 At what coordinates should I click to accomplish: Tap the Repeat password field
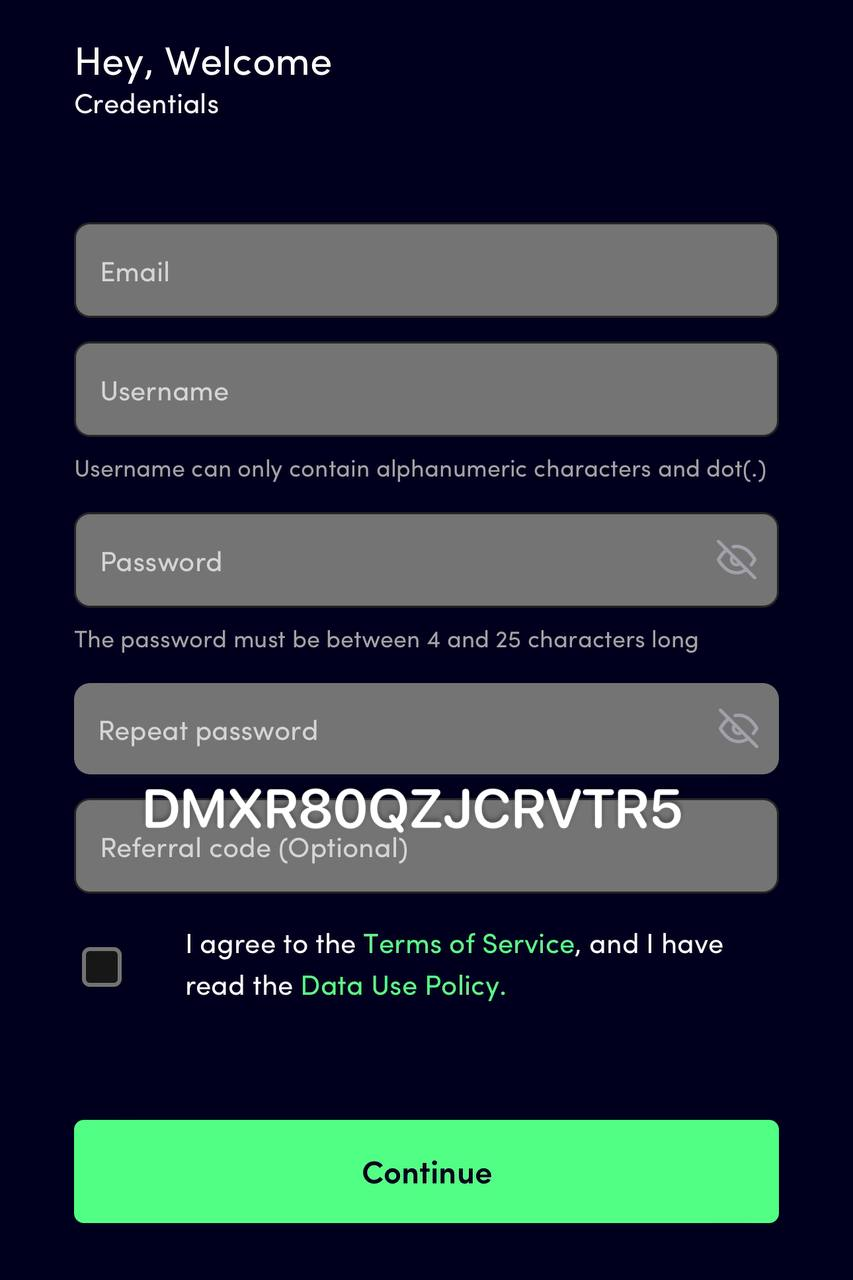[400, 730]
